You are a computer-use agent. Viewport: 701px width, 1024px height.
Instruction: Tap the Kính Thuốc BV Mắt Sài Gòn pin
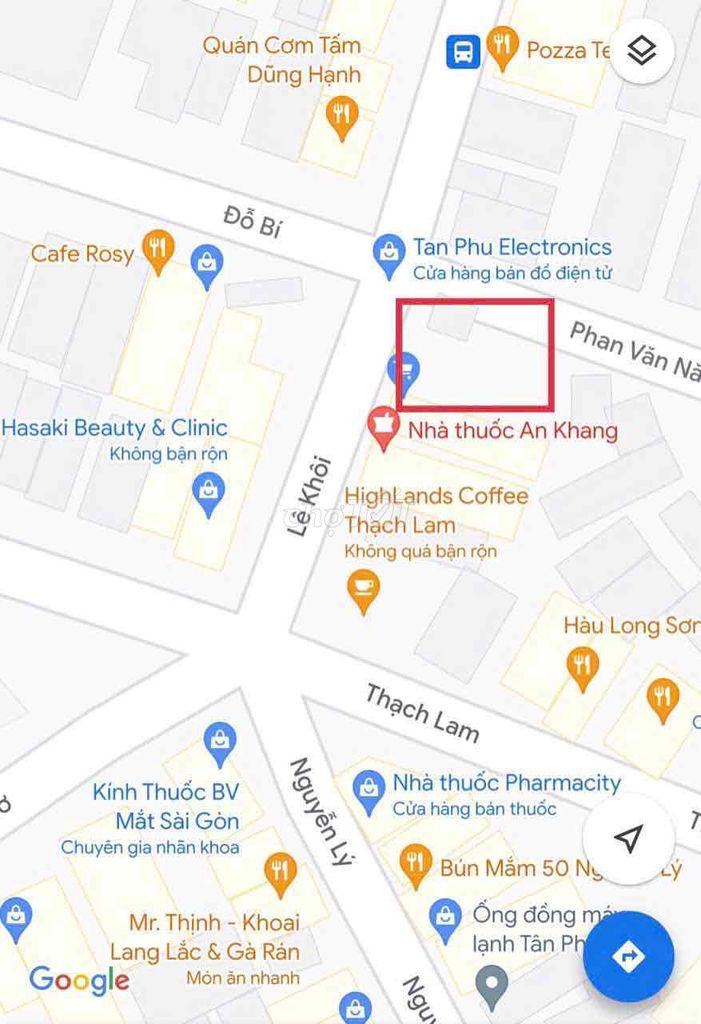coord(219,745)
